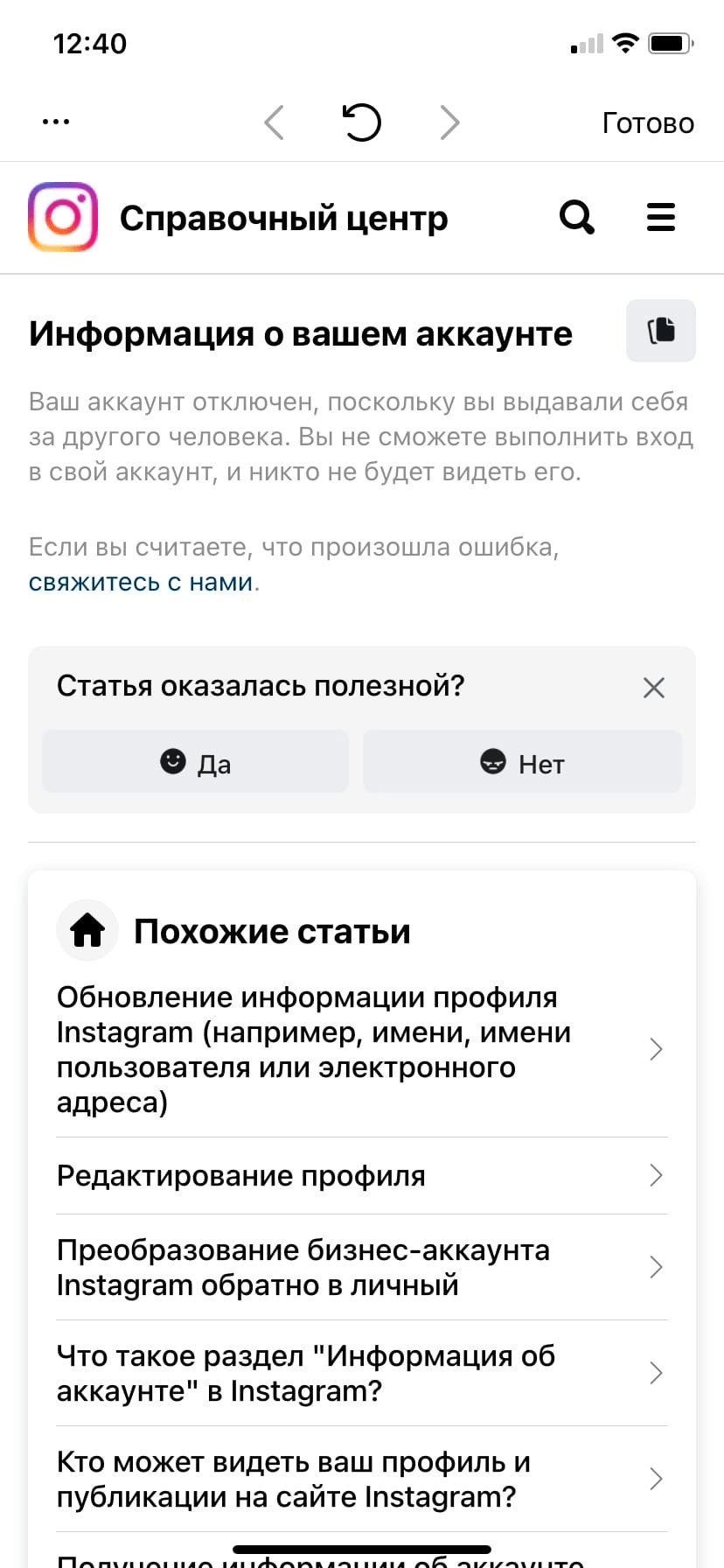This screenshot has height=1568, width=724.
Task: Open the three-dot browser options menu
Action: coord(56,122)
